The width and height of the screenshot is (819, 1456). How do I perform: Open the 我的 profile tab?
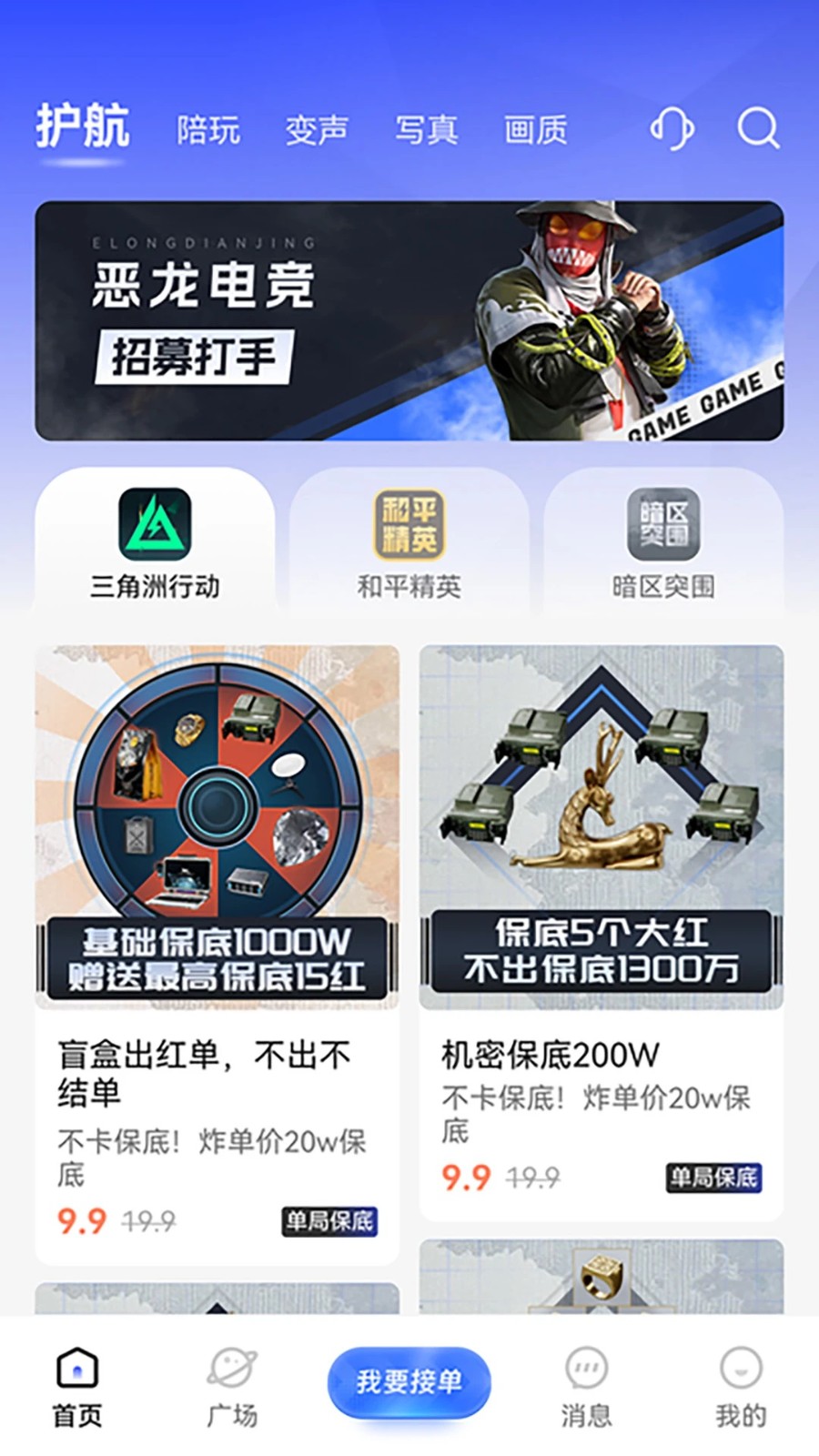pos(740,1388)
